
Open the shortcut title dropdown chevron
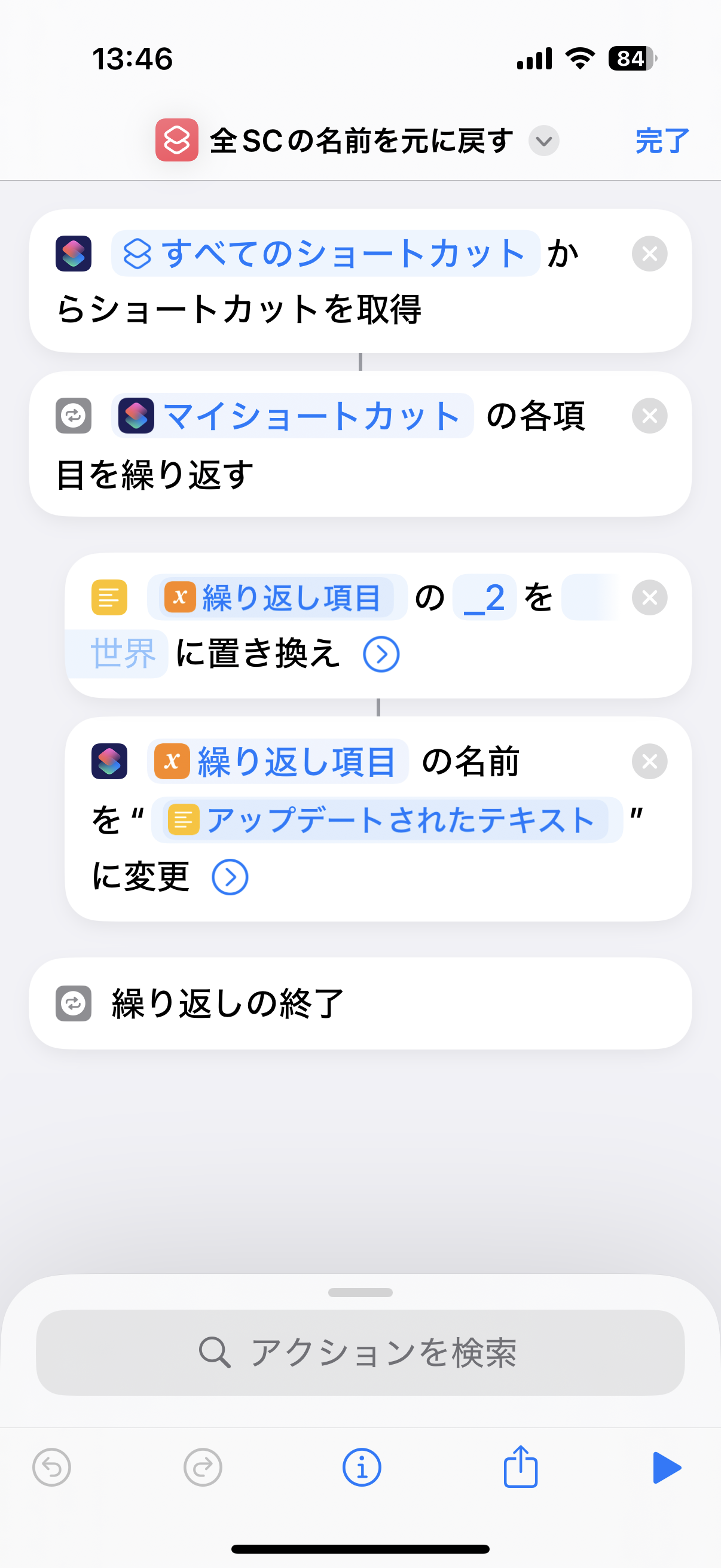point(543,141)
